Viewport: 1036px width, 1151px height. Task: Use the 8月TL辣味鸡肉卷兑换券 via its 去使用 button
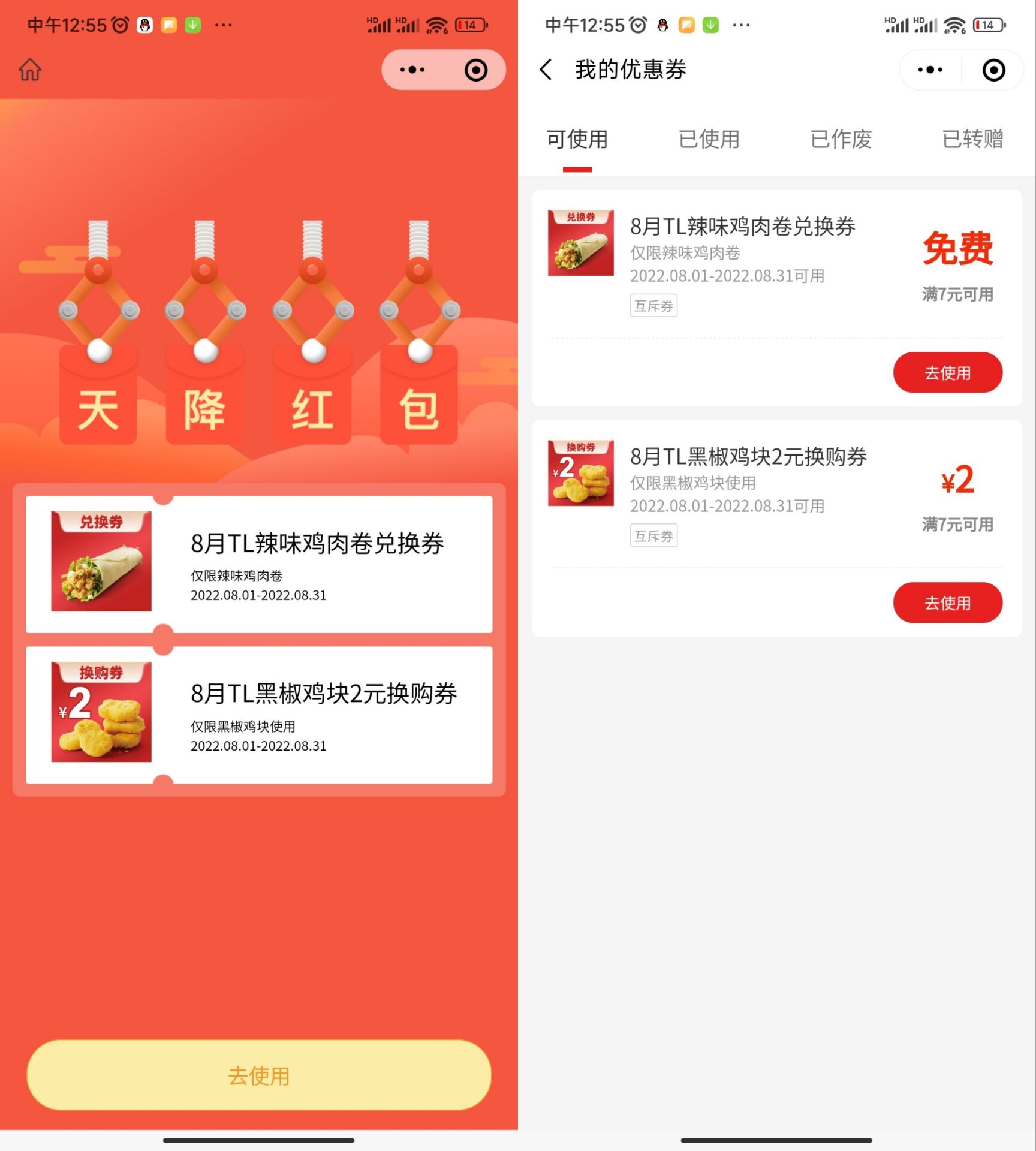947,373
